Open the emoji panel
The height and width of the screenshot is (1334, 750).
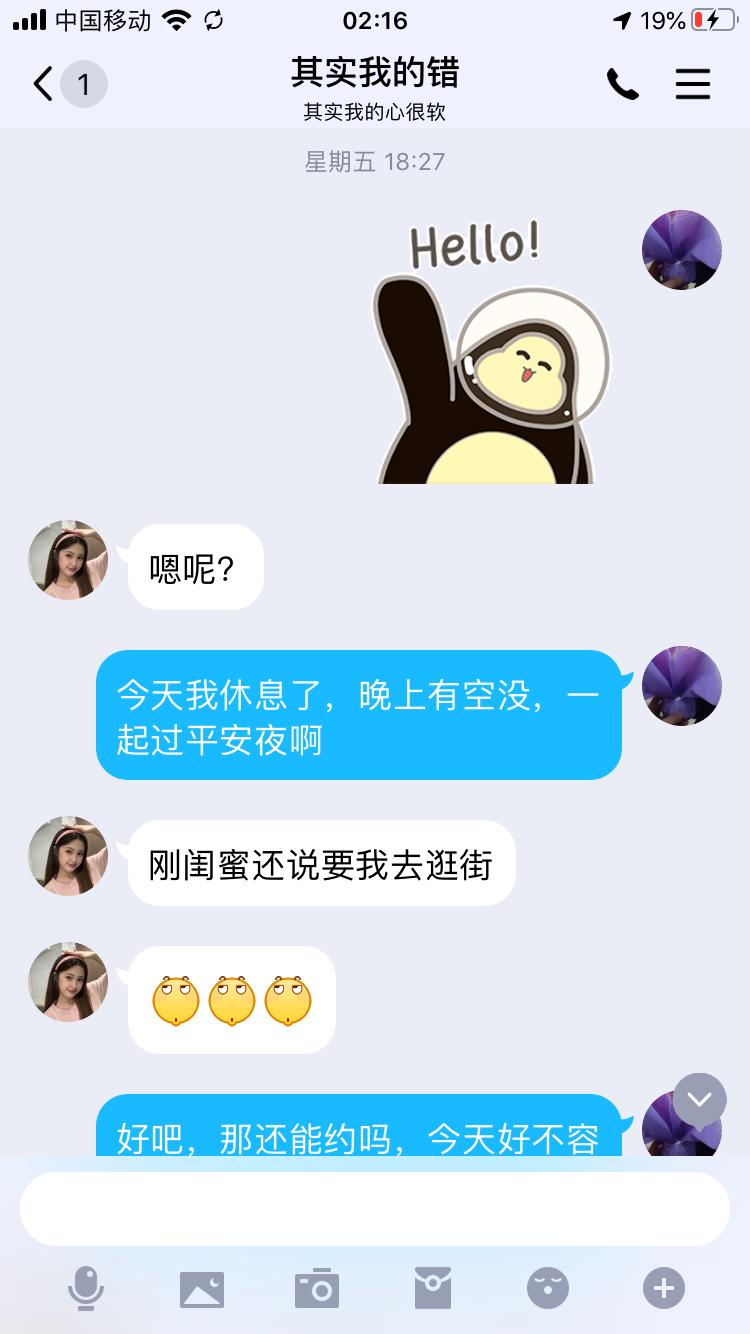tap(548, 1288)
